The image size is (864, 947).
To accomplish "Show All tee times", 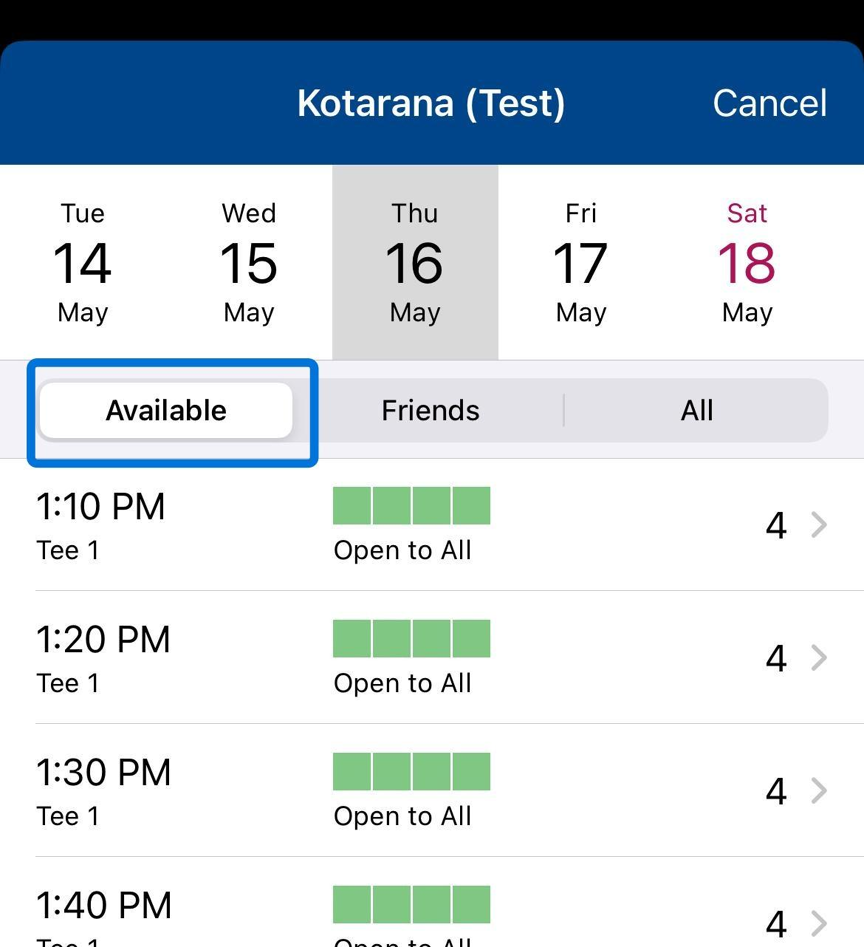I will point(696,410).
